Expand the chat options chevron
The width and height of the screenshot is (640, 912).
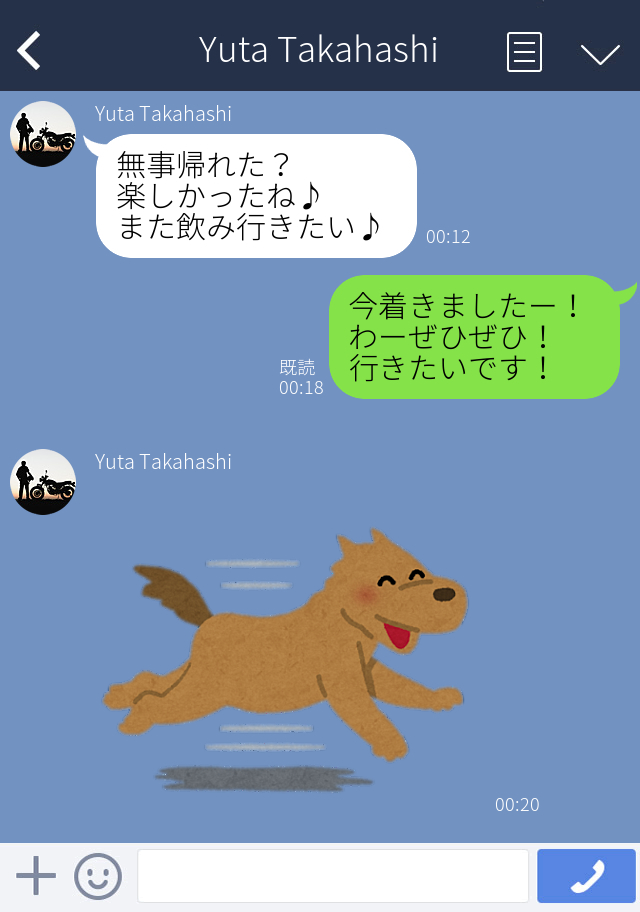600,53
